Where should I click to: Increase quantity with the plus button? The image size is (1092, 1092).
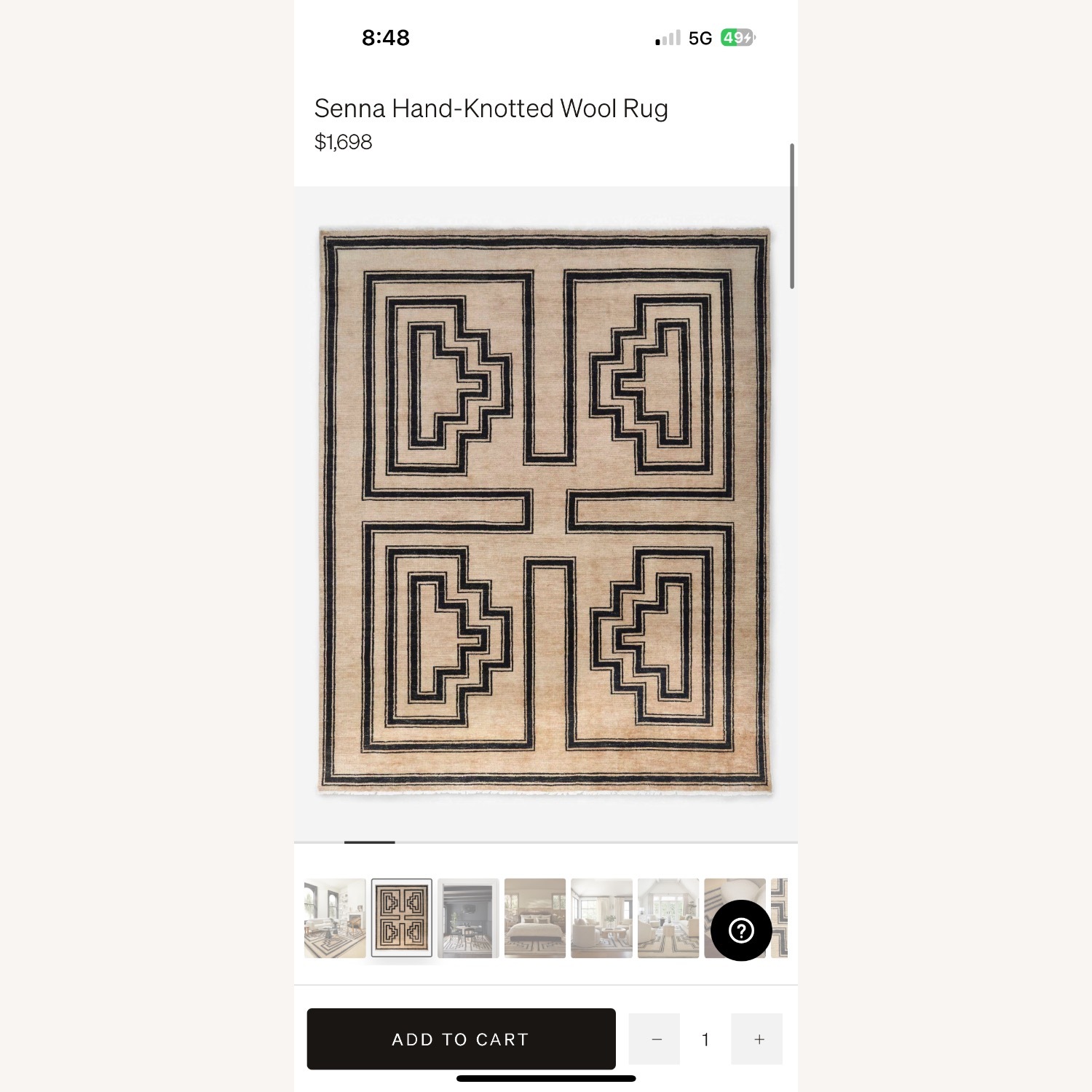coord(758,1039)
